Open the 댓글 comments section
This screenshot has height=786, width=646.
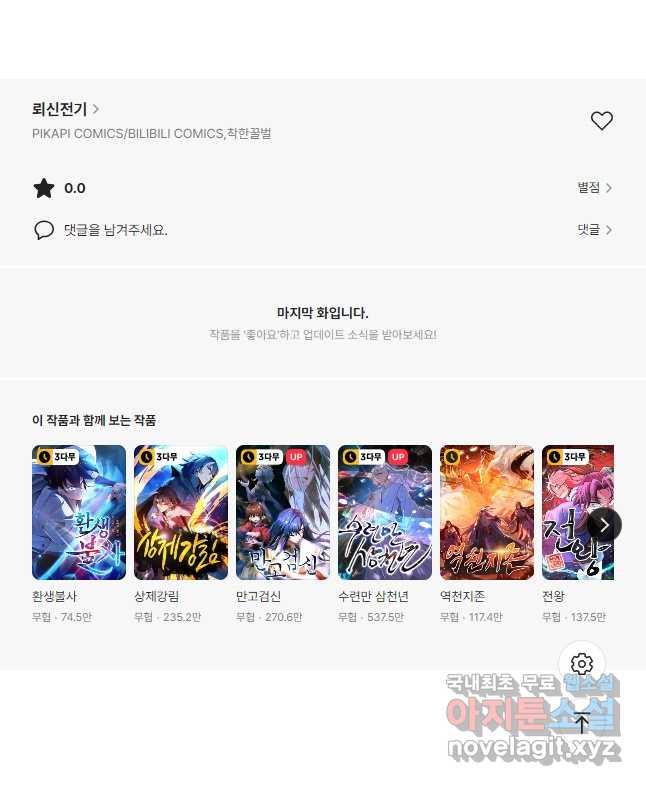pos(594,230)
